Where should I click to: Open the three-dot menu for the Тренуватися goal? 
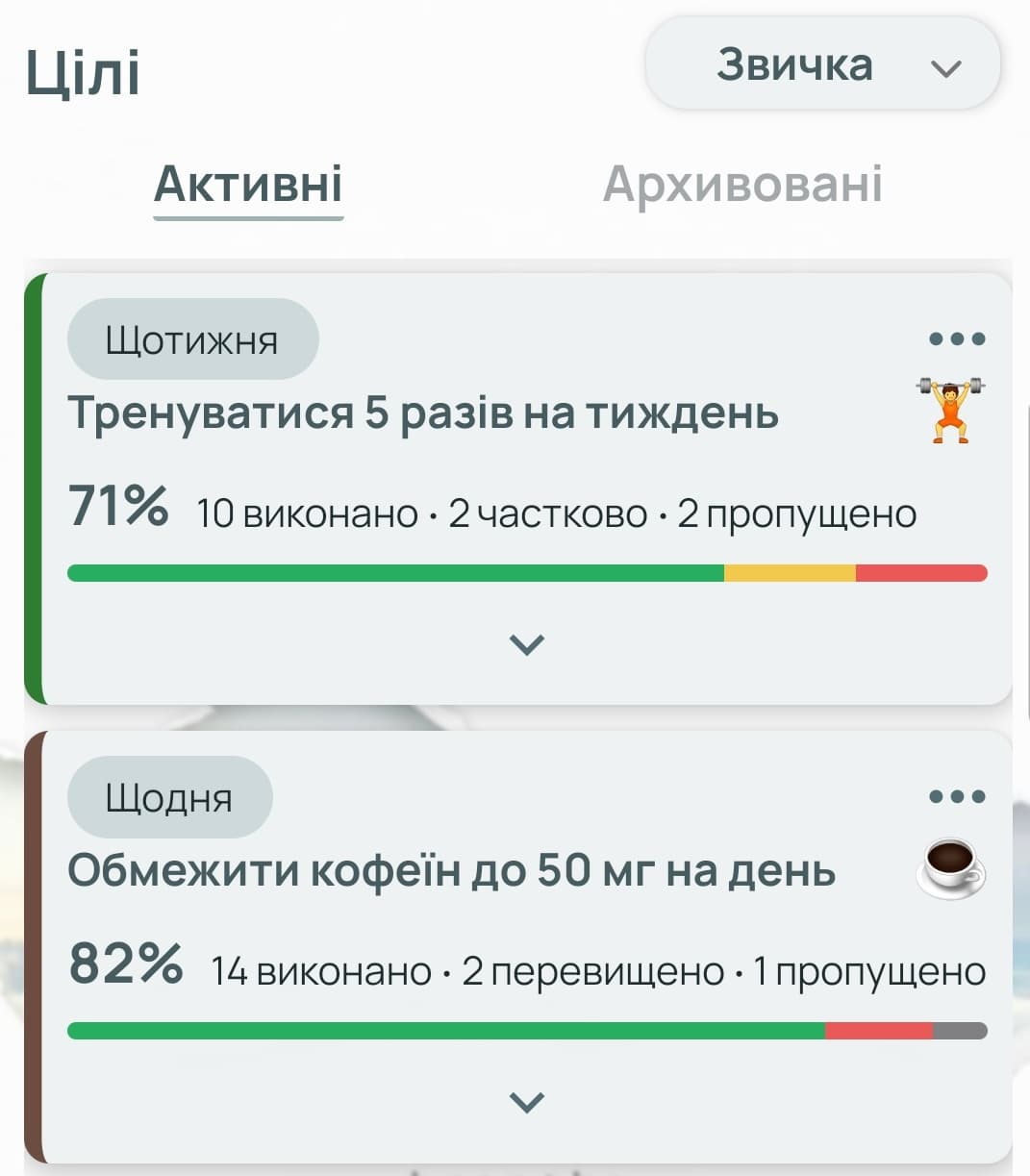[957, 338]
